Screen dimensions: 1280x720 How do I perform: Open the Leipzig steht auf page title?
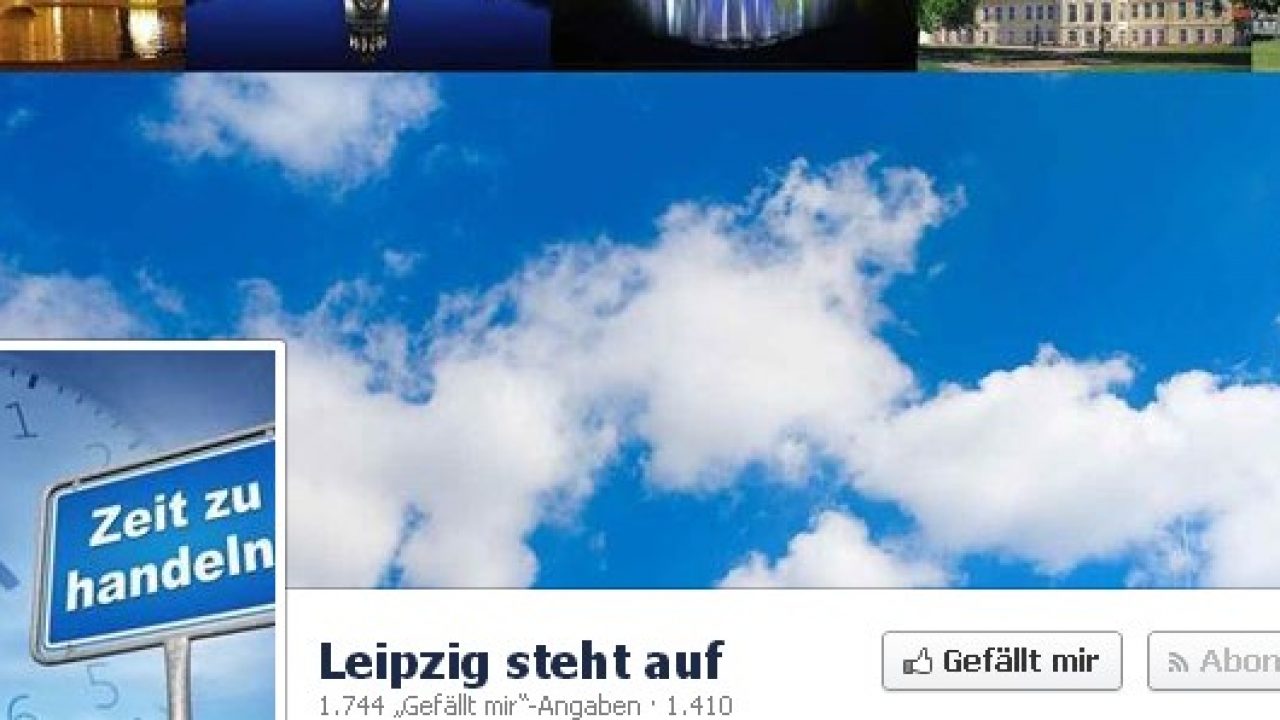(x=521, y=661)
